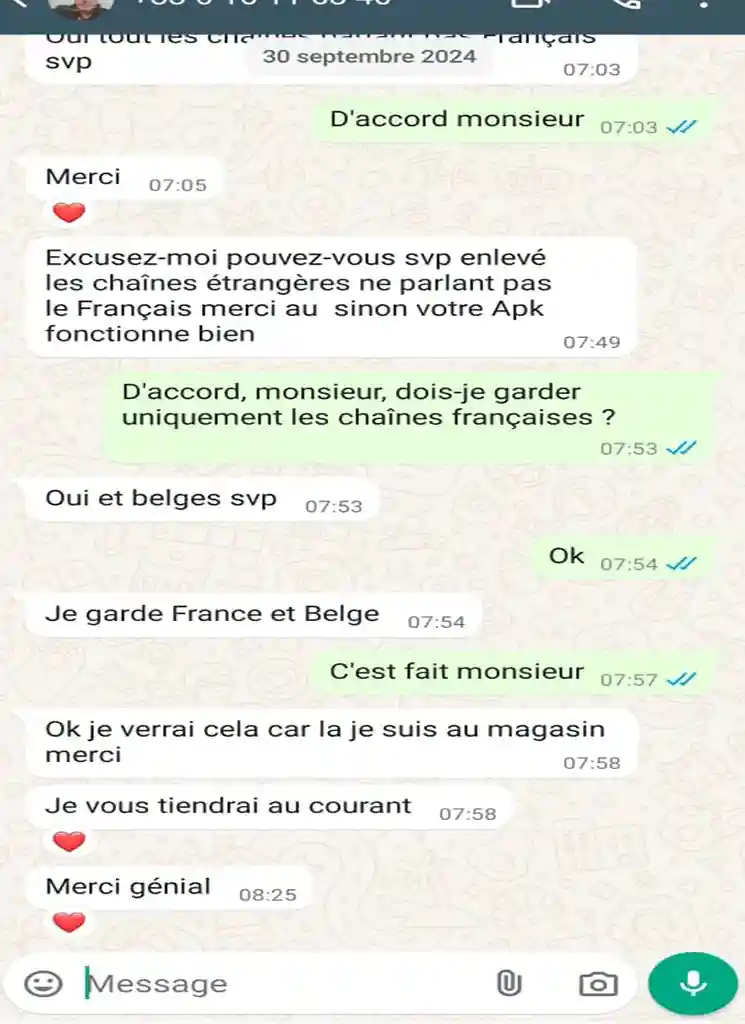View heart reaction on "Je vous tiendrai au courant"
Image resolution: width=745 pixels, height=1024 pixels.
pos(69,842)
